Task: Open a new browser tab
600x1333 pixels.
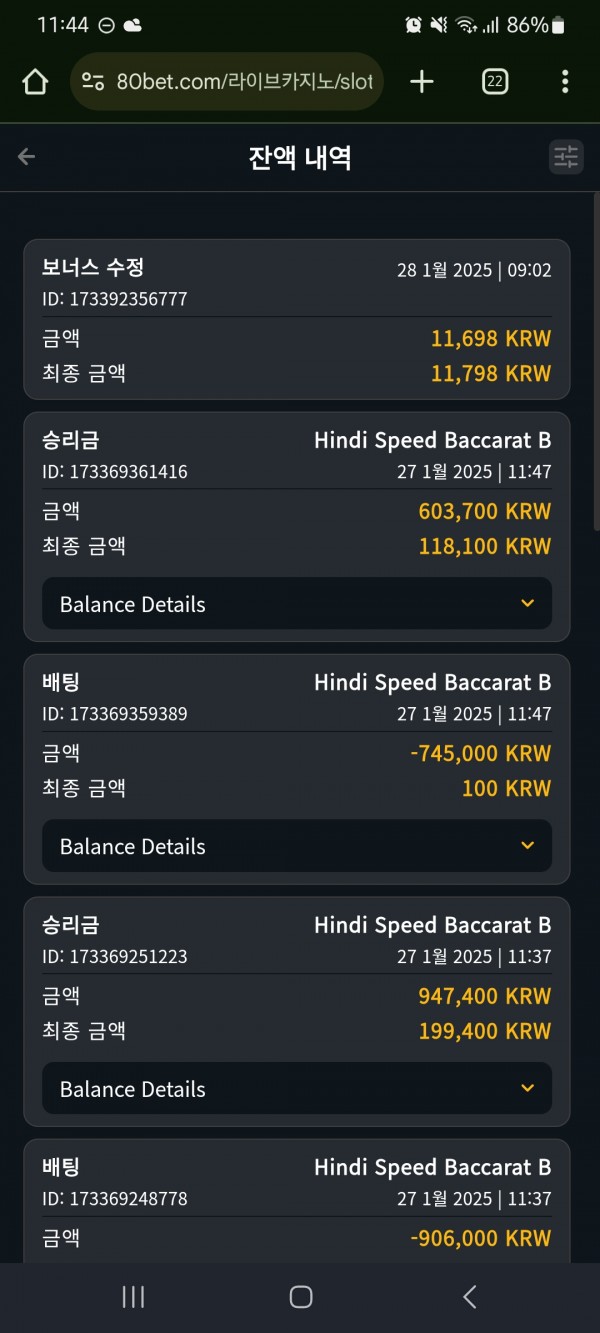Action: [422, 82]
